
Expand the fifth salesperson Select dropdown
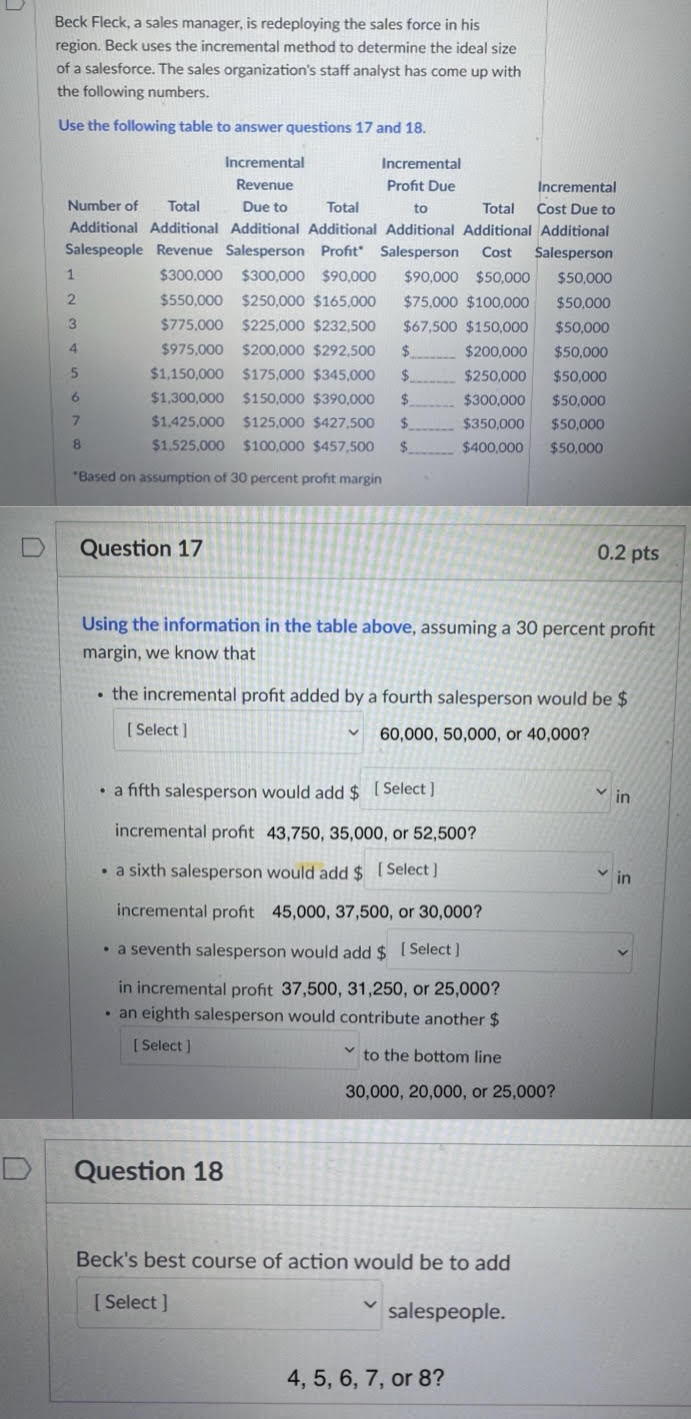tap(488, 790)
